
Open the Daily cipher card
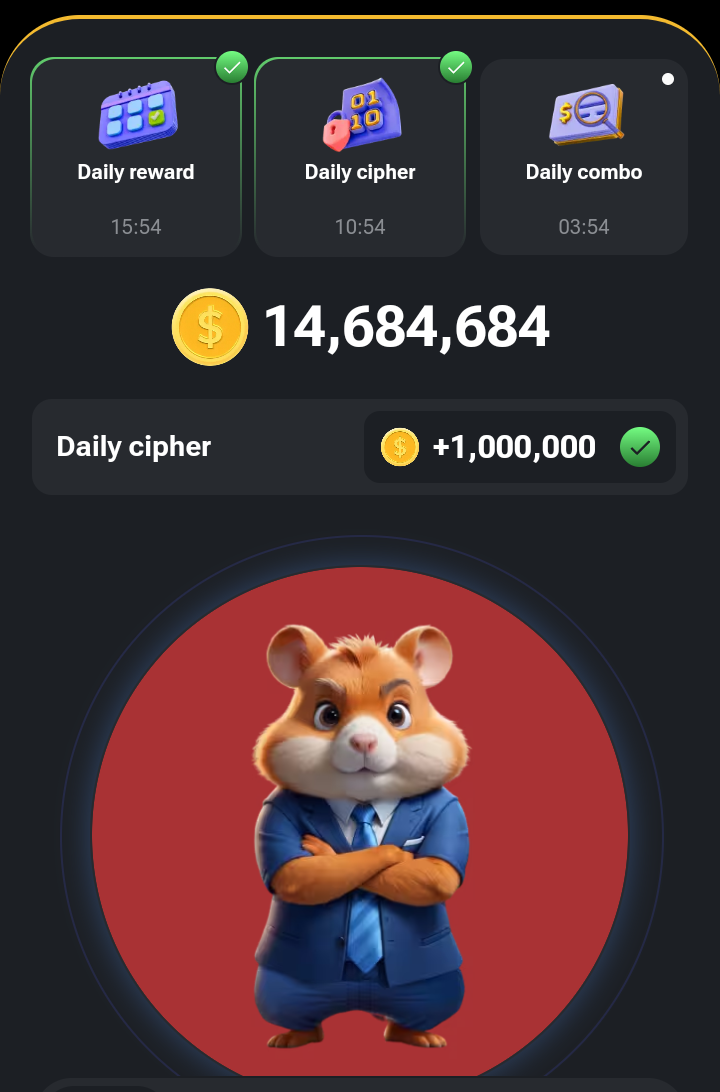[360, 157]
